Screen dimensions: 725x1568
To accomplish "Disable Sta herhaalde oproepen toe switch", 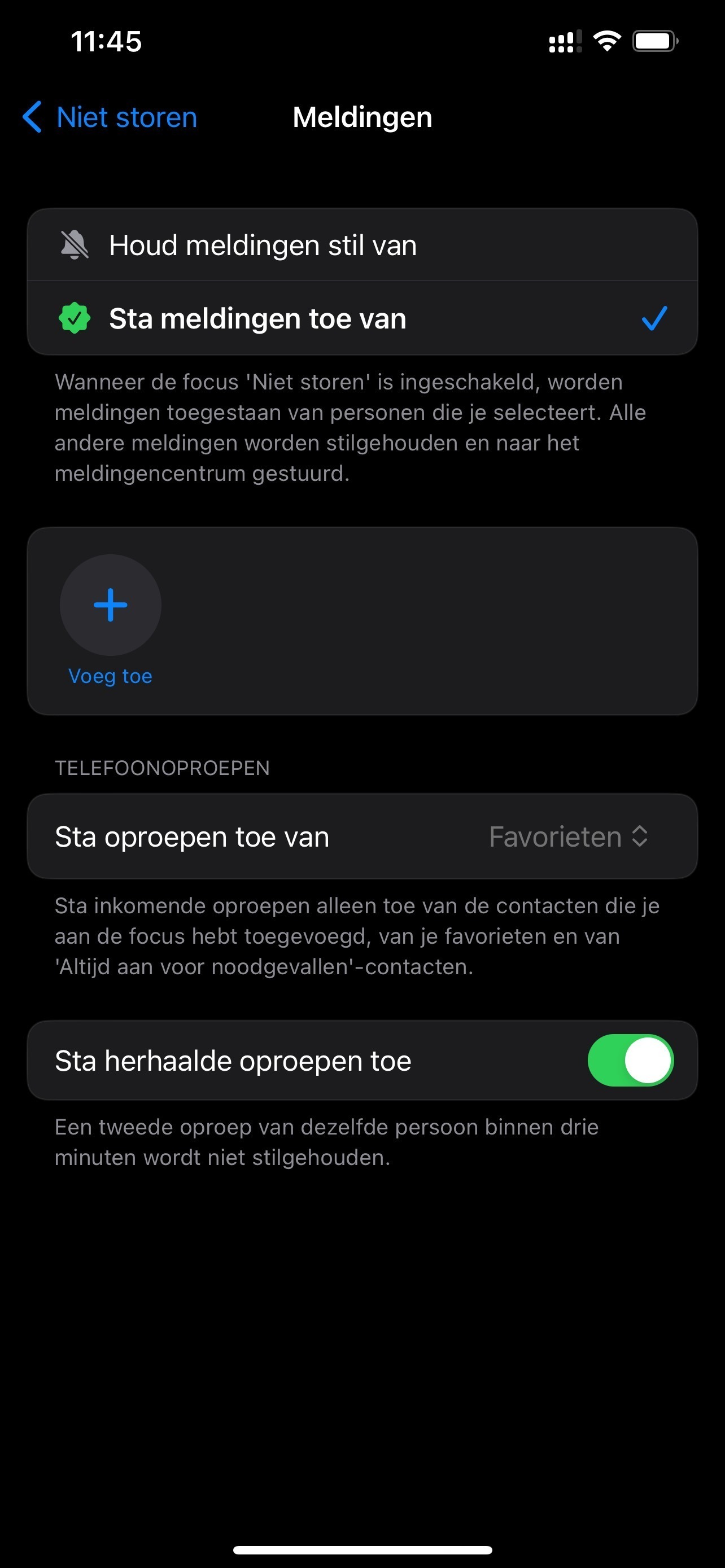I will tap(630, 1060).
